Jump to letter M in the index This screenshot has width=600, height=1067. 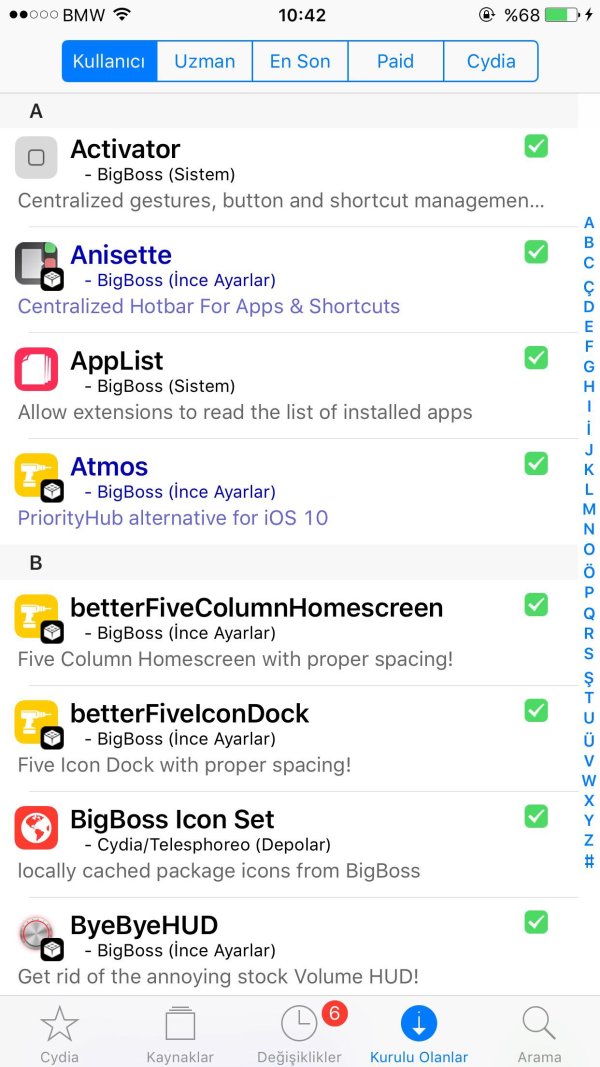pos(589,509)
